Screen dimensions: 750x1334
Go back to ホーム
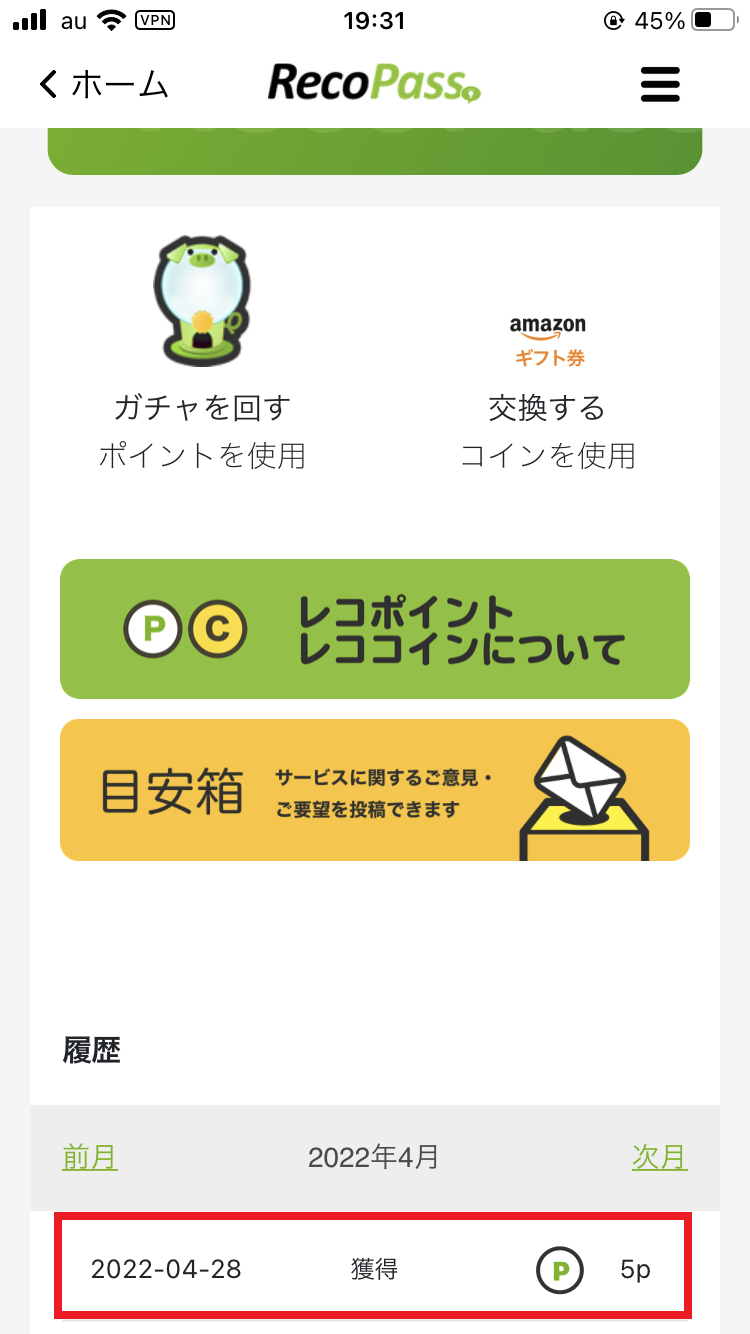click(103, 85)
